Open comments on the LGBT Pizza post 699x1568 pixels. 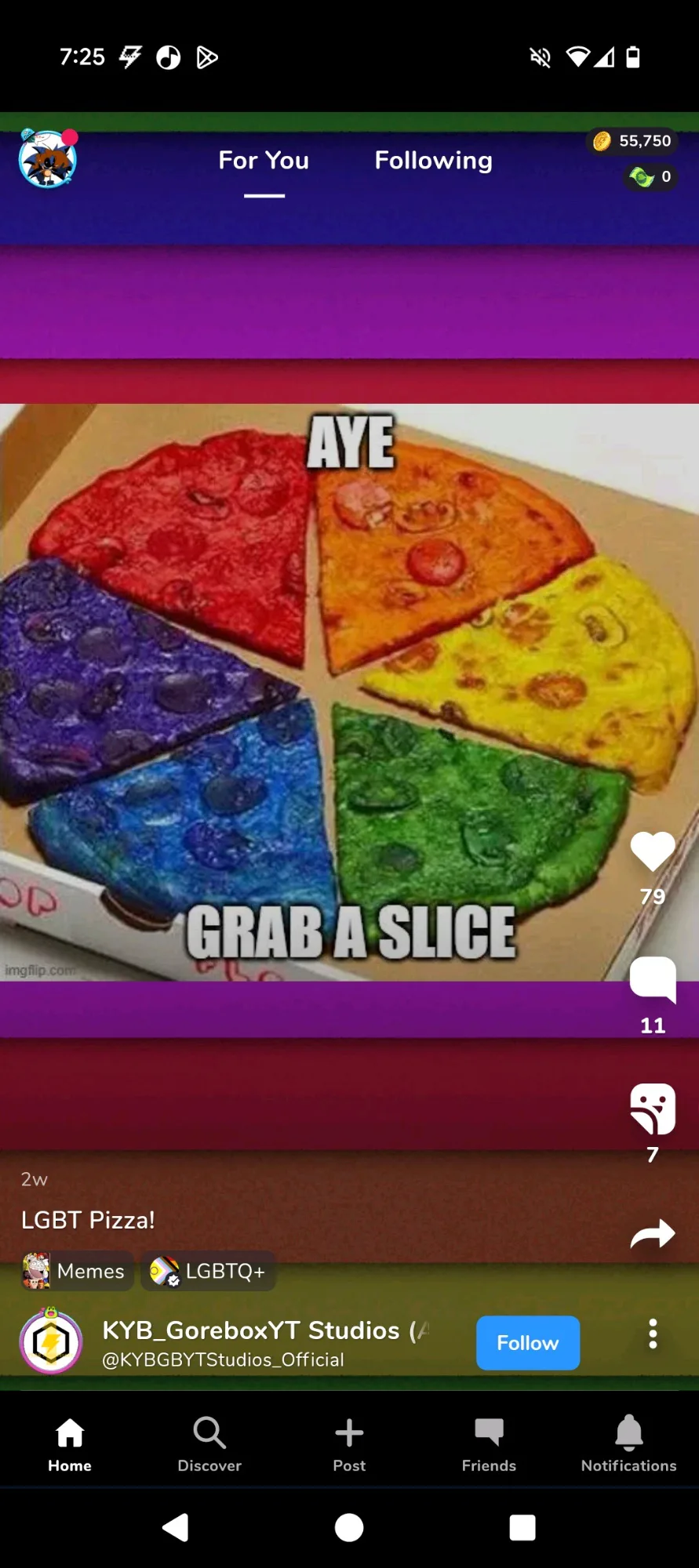click(652, 979)
